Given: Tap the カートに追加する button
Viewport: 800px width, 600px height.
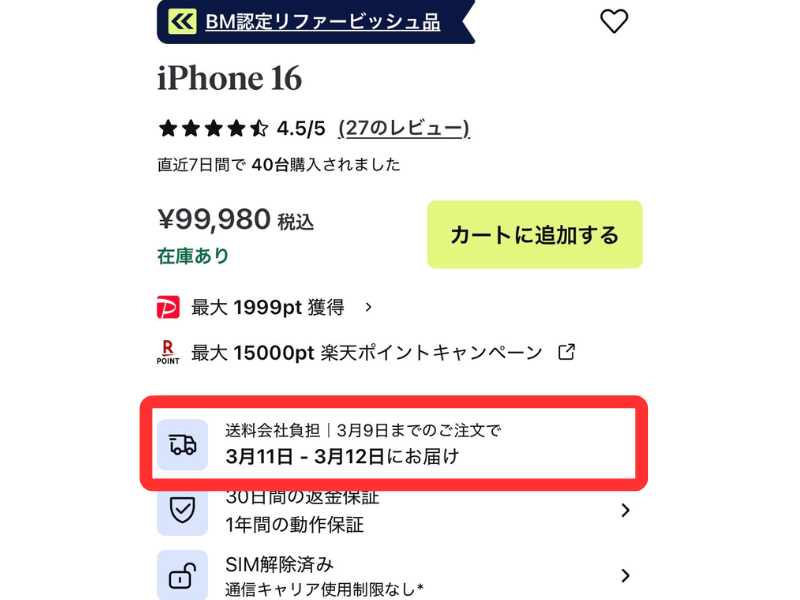Looking at the screenshot, I should (x=534, y=235).
